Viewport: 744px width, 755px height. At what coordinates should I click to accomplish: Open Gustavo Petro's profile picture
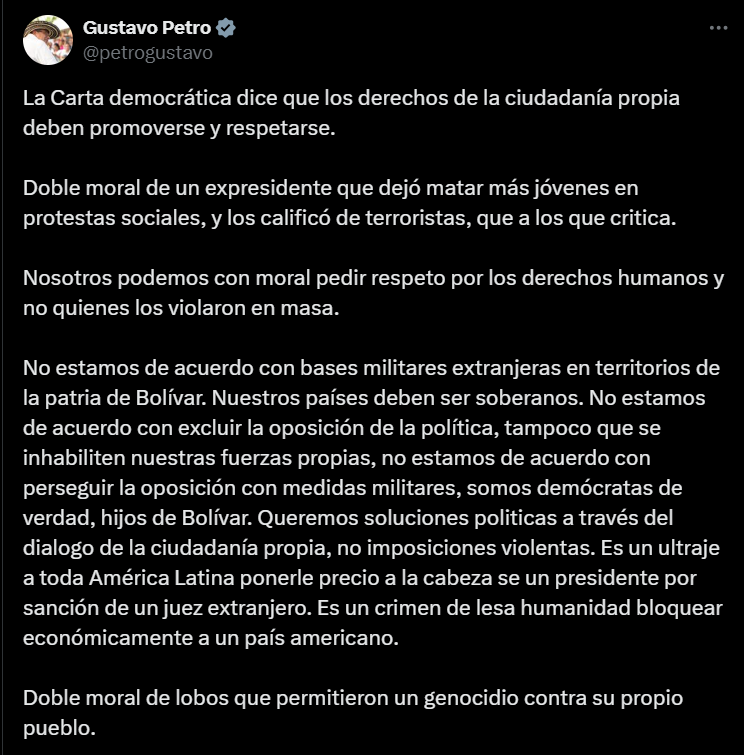click(47, 40)
